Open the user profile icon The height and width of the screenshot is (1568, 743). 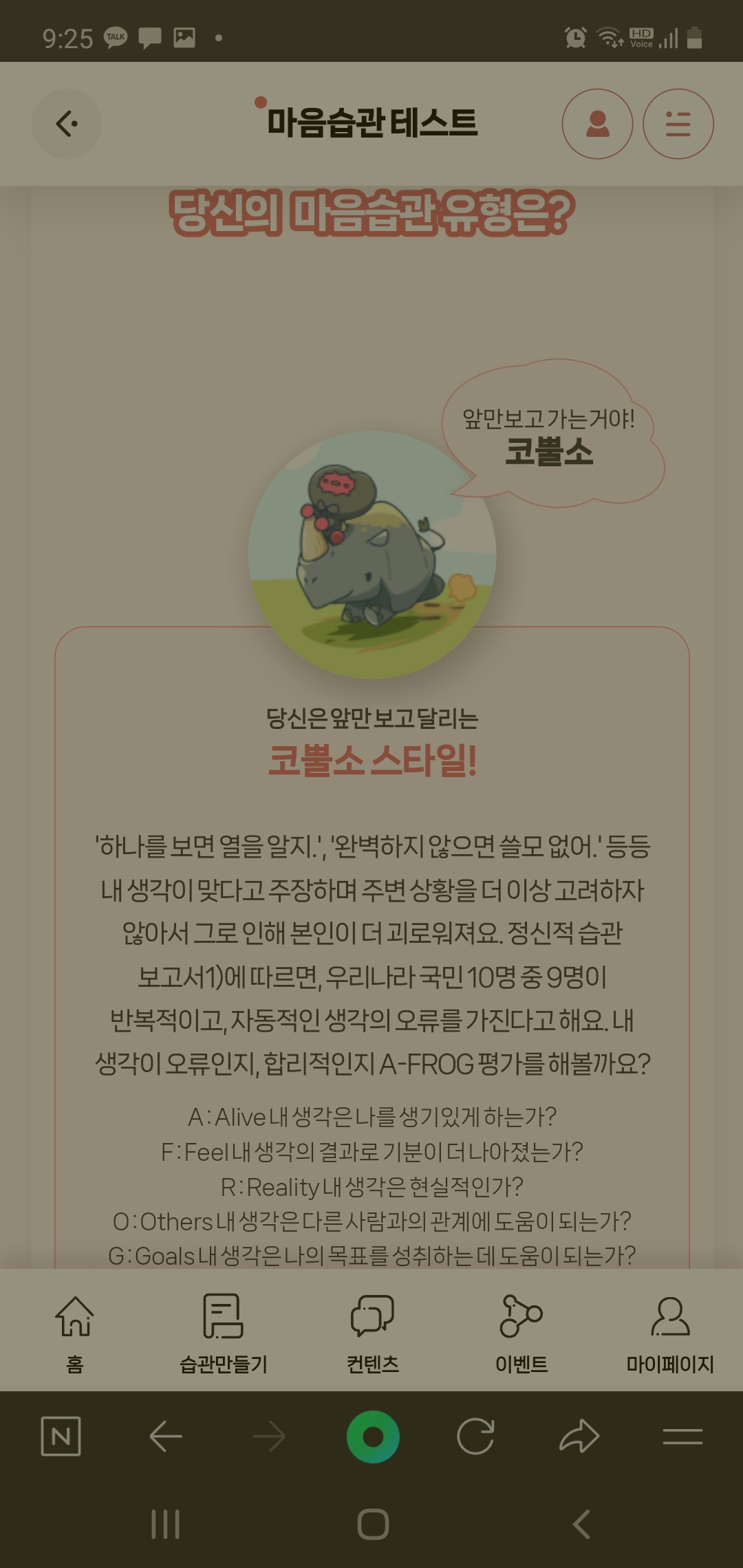pyautogui.click(x=597, y=124)
